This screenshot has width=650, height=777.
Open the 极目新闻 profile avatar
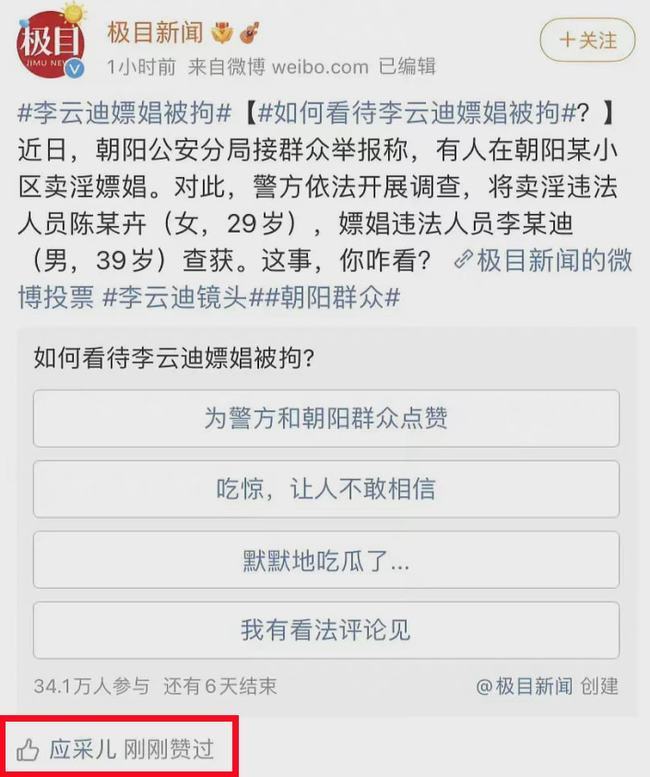tap(50, 42)
